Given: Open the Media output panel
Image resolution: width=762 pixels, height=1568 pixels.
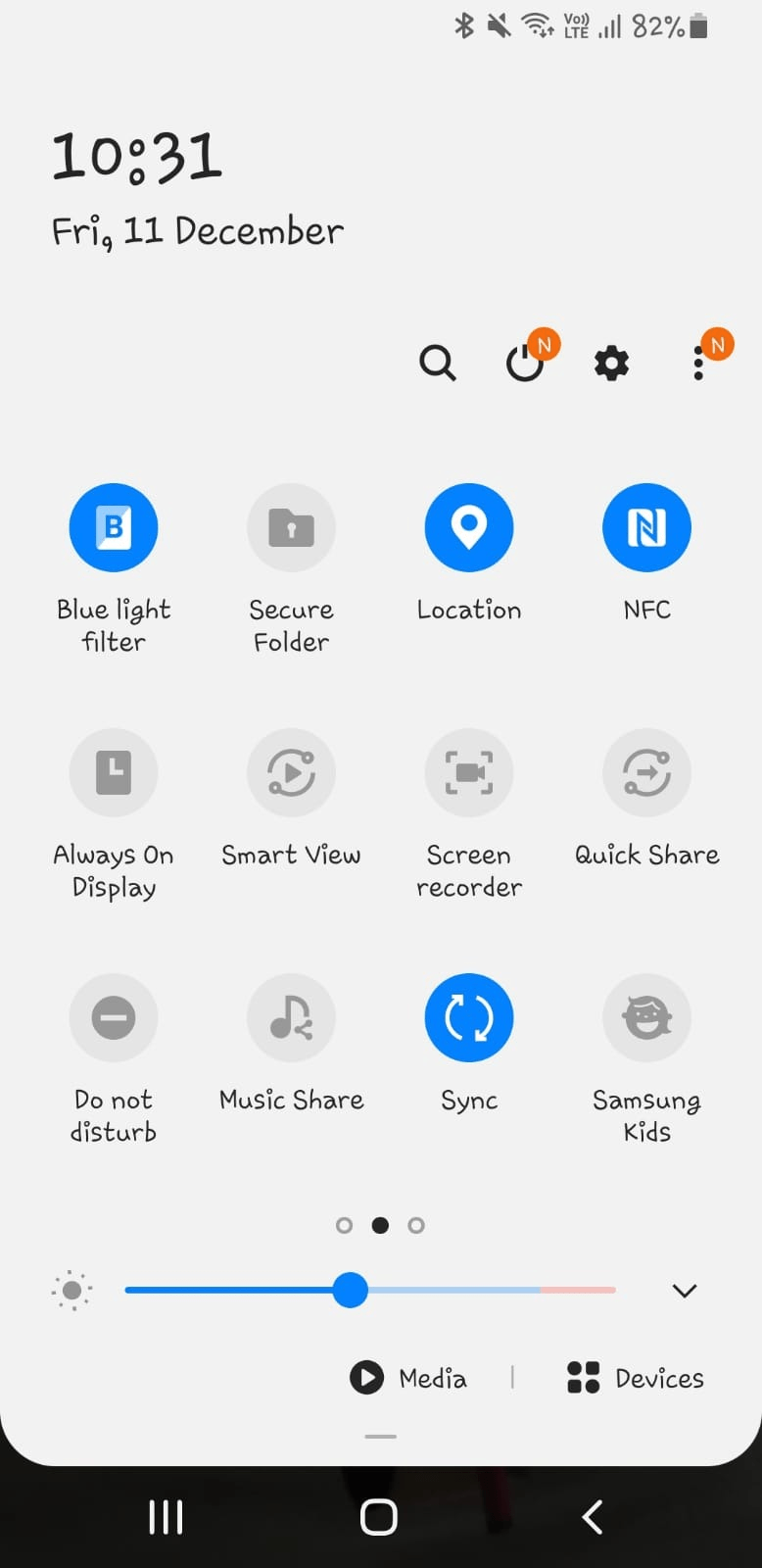Looking at the screenshot, I should 408,1378.
